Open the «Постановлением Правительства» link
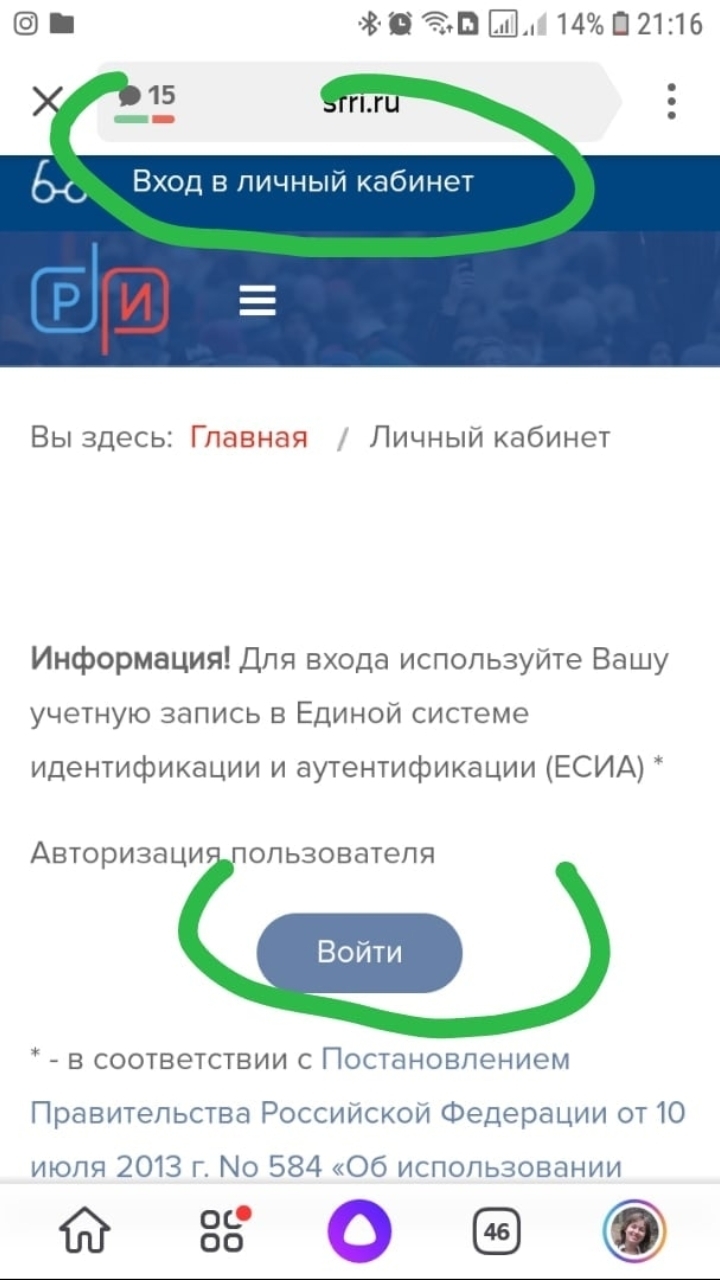The height and width of the screenshot is (1280, 720). click(x=445, y=1059)
